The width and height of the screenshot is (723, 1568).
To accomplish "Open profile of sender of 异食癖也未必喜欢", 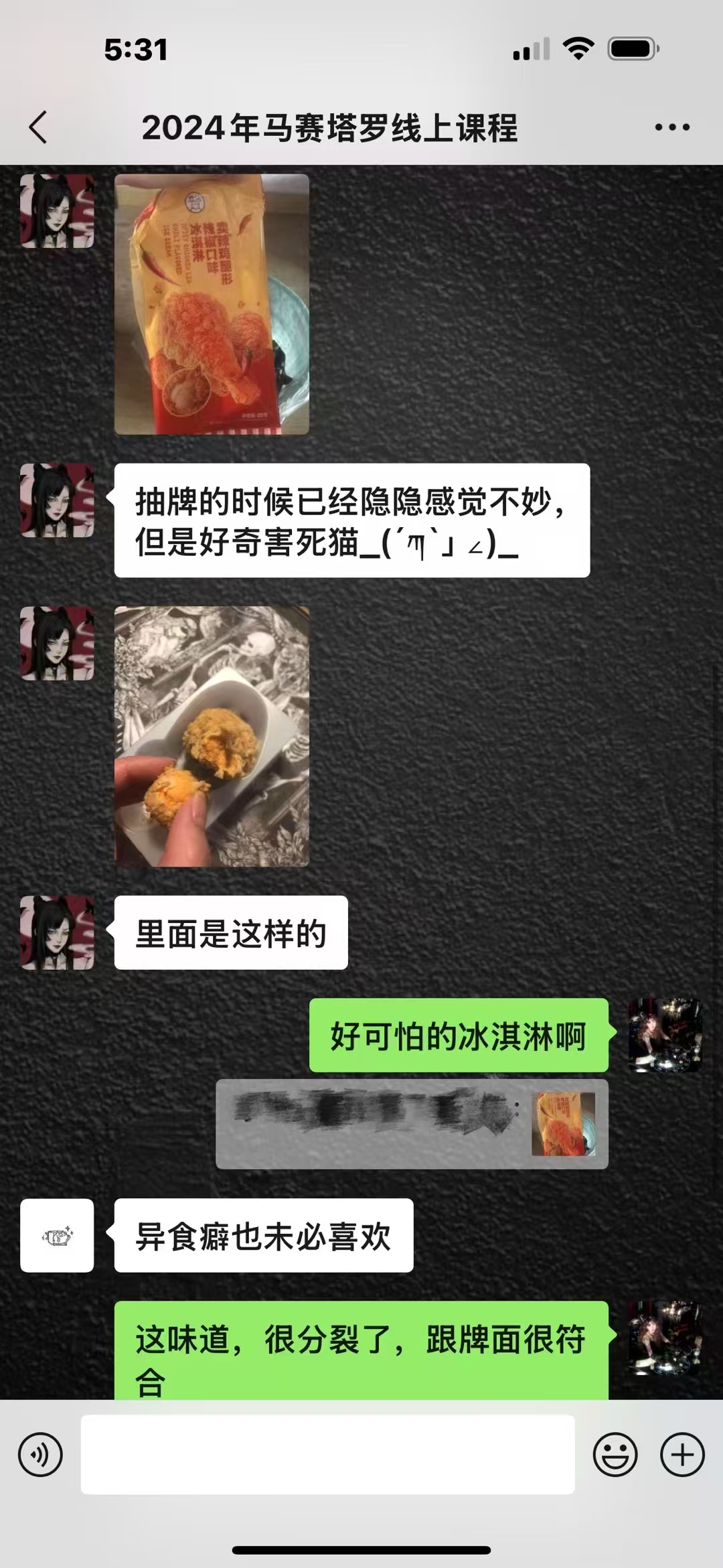I will 57,1236.
